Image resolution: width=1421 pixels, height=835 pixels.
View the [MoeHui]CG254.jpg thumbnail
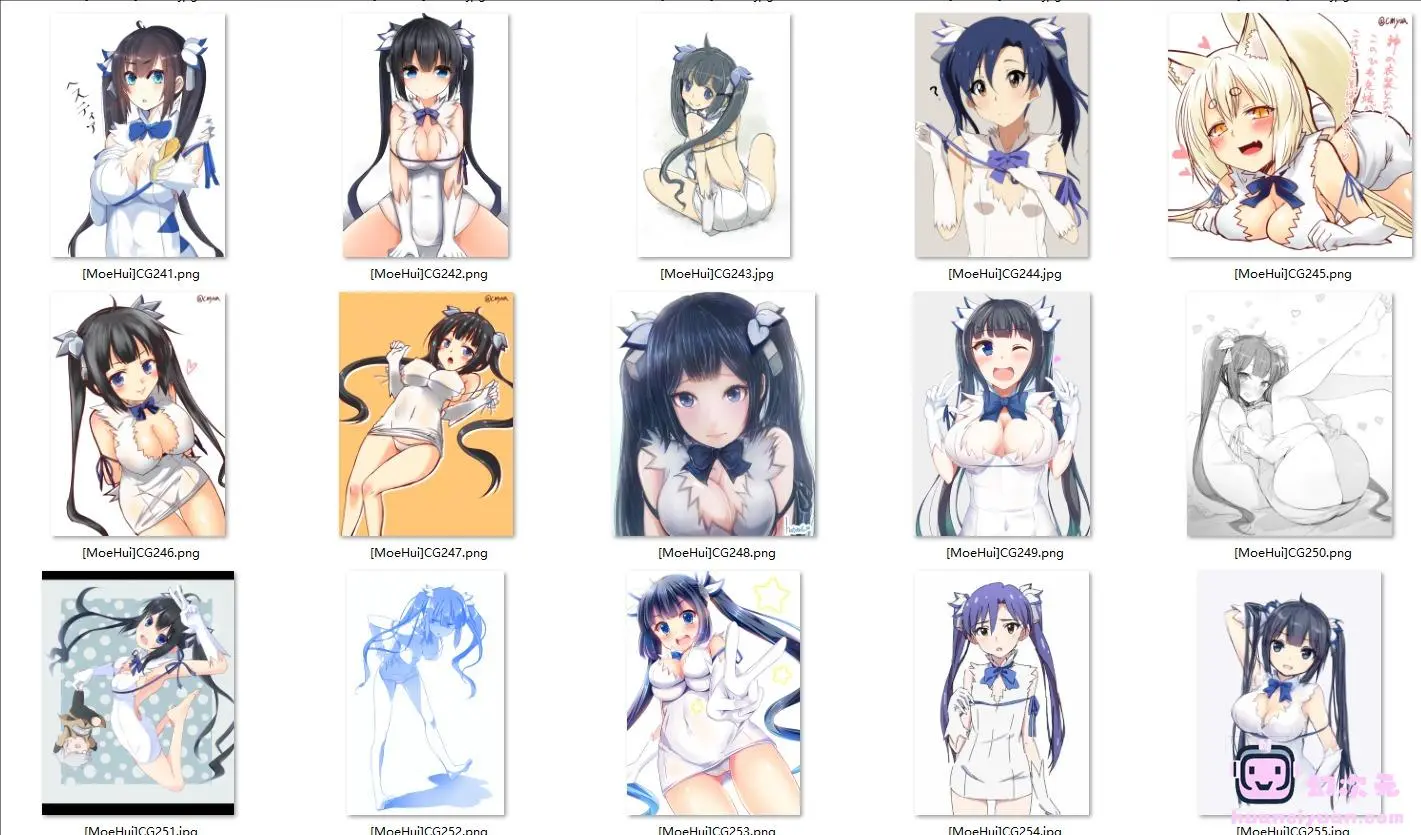coord(1002,693)
